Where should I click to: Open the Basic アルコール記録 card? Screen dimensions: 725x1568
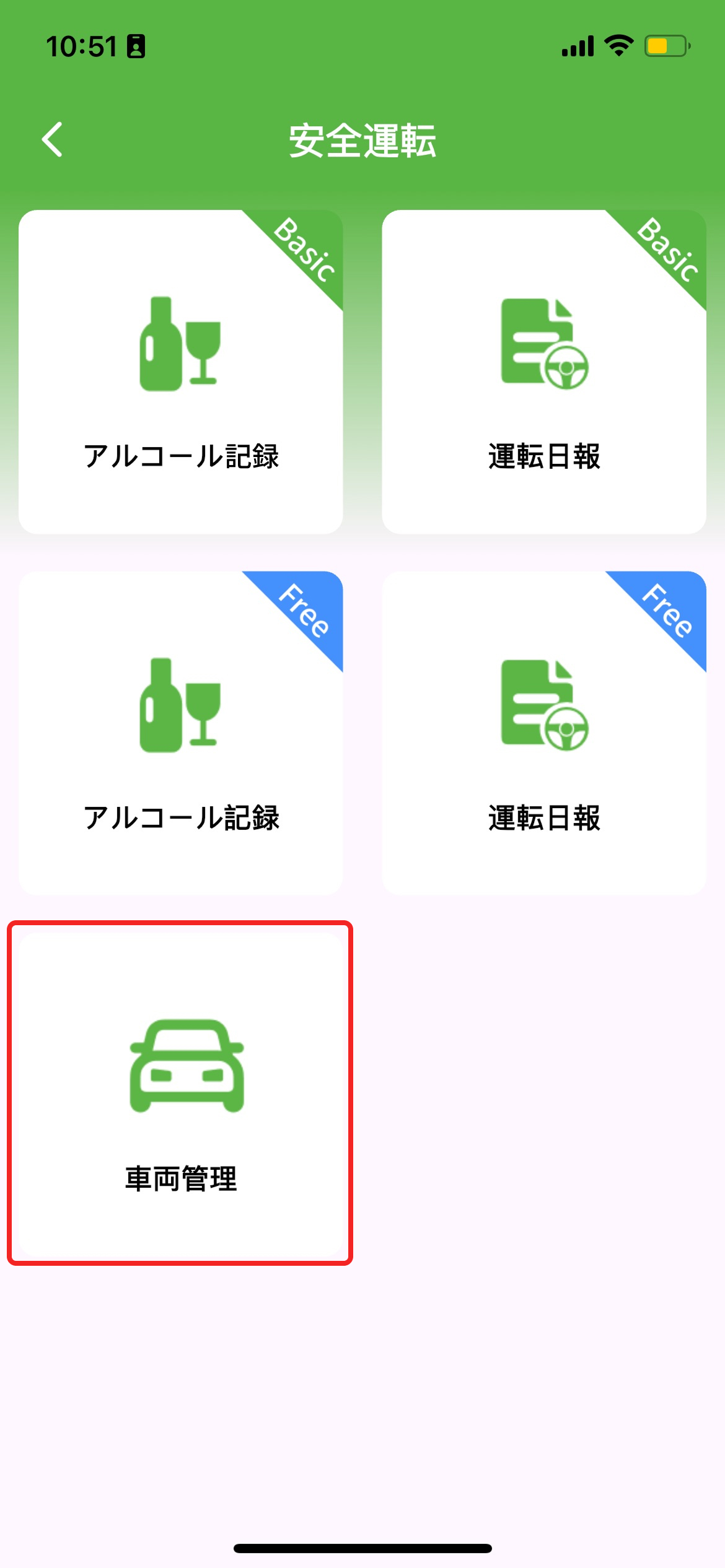(x=180, y=372)
